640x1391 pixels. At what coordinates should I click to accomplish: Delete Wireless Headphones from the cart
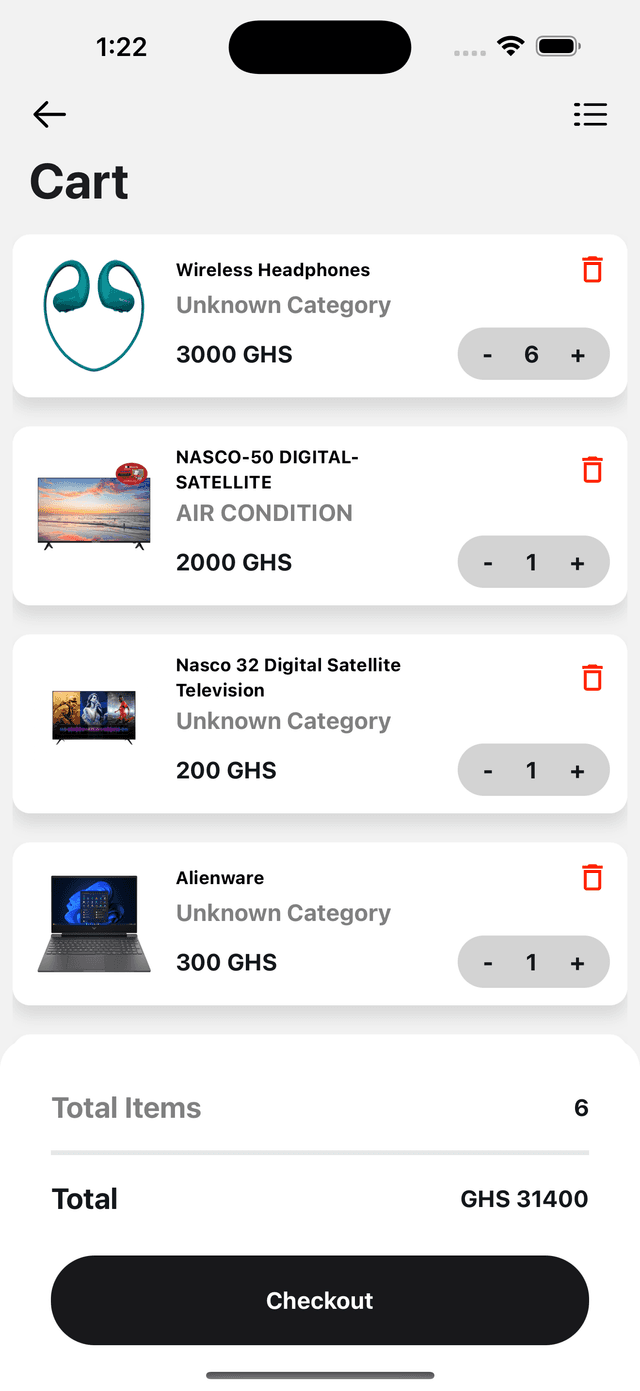592,269
